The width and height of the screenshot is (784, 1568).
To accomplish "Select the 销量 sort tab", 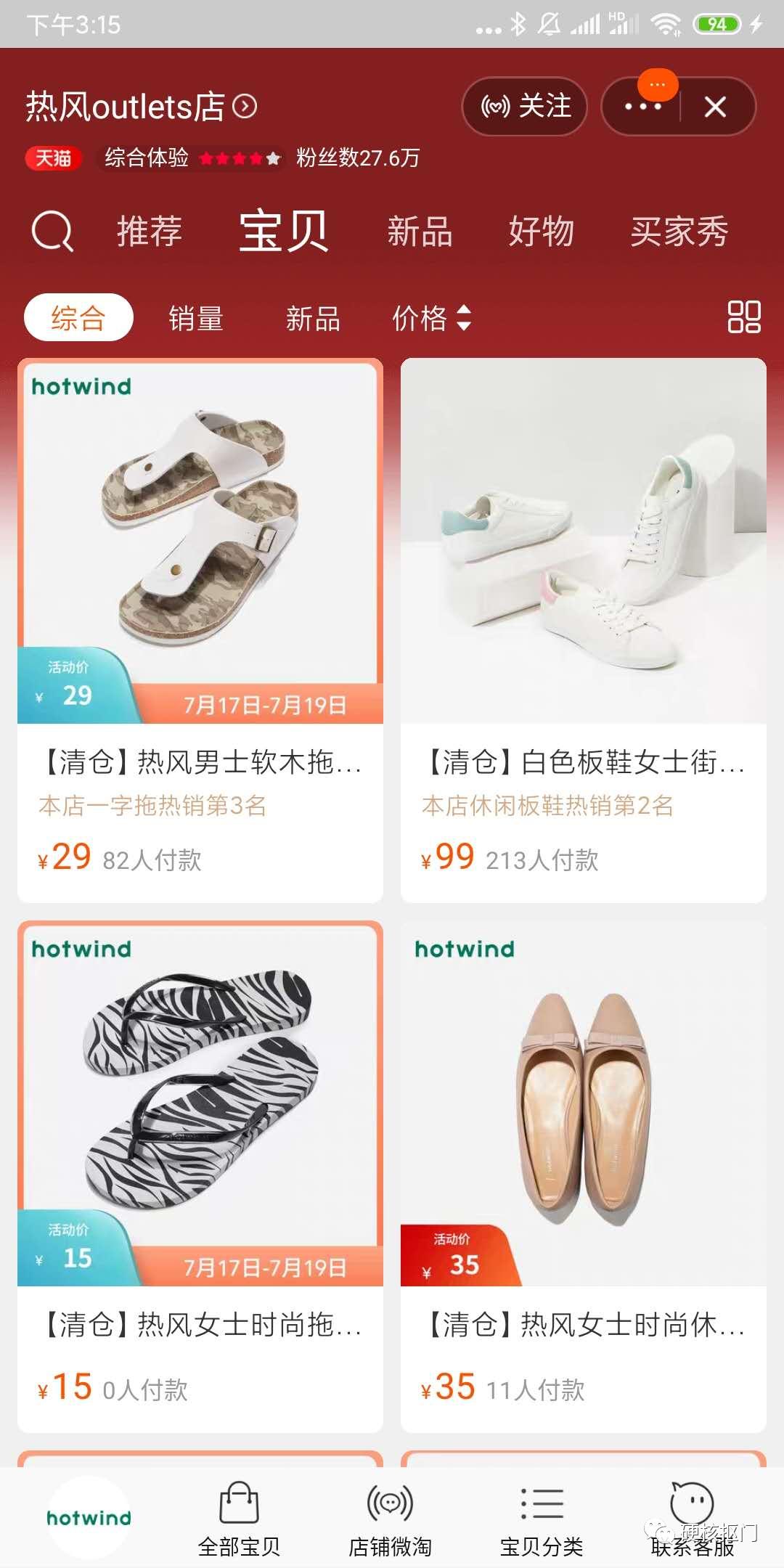I will 194,318.
